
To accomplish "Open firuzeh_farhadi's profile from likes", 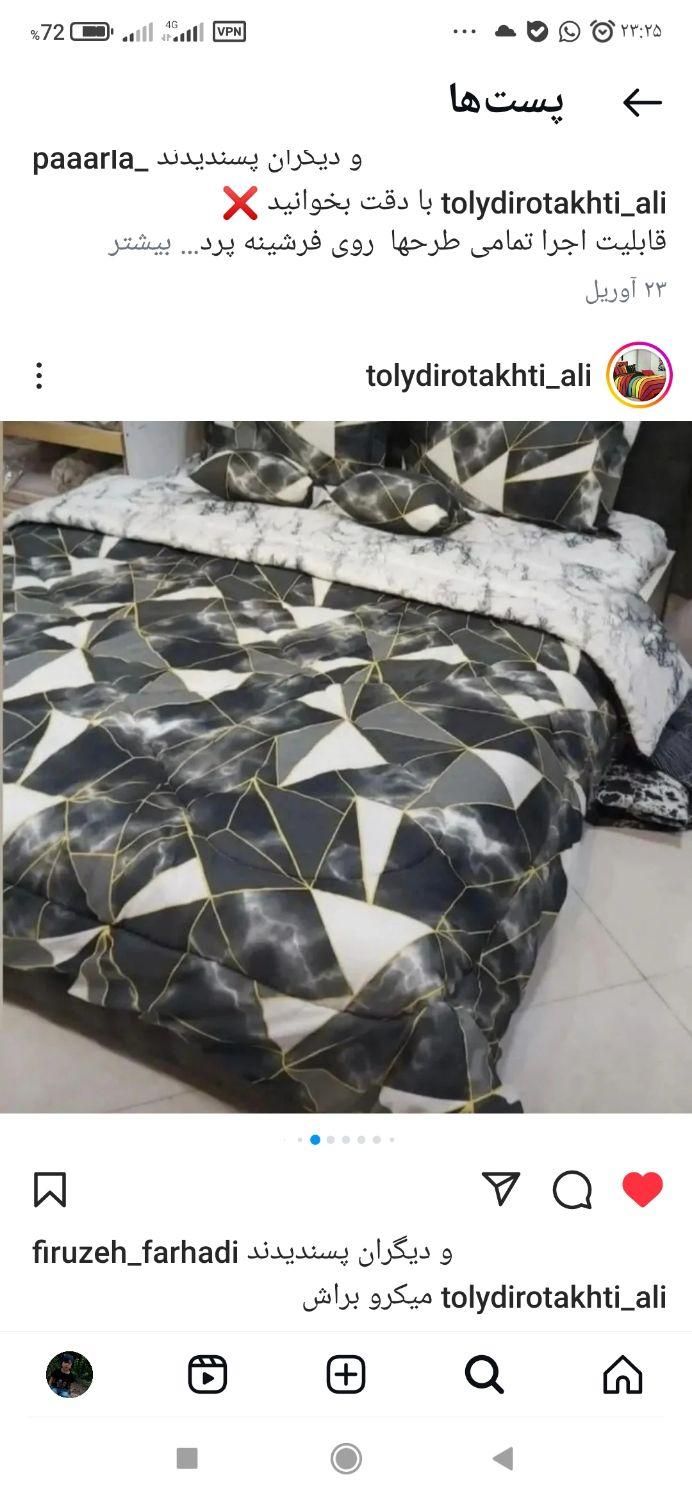I will 135,1252.
